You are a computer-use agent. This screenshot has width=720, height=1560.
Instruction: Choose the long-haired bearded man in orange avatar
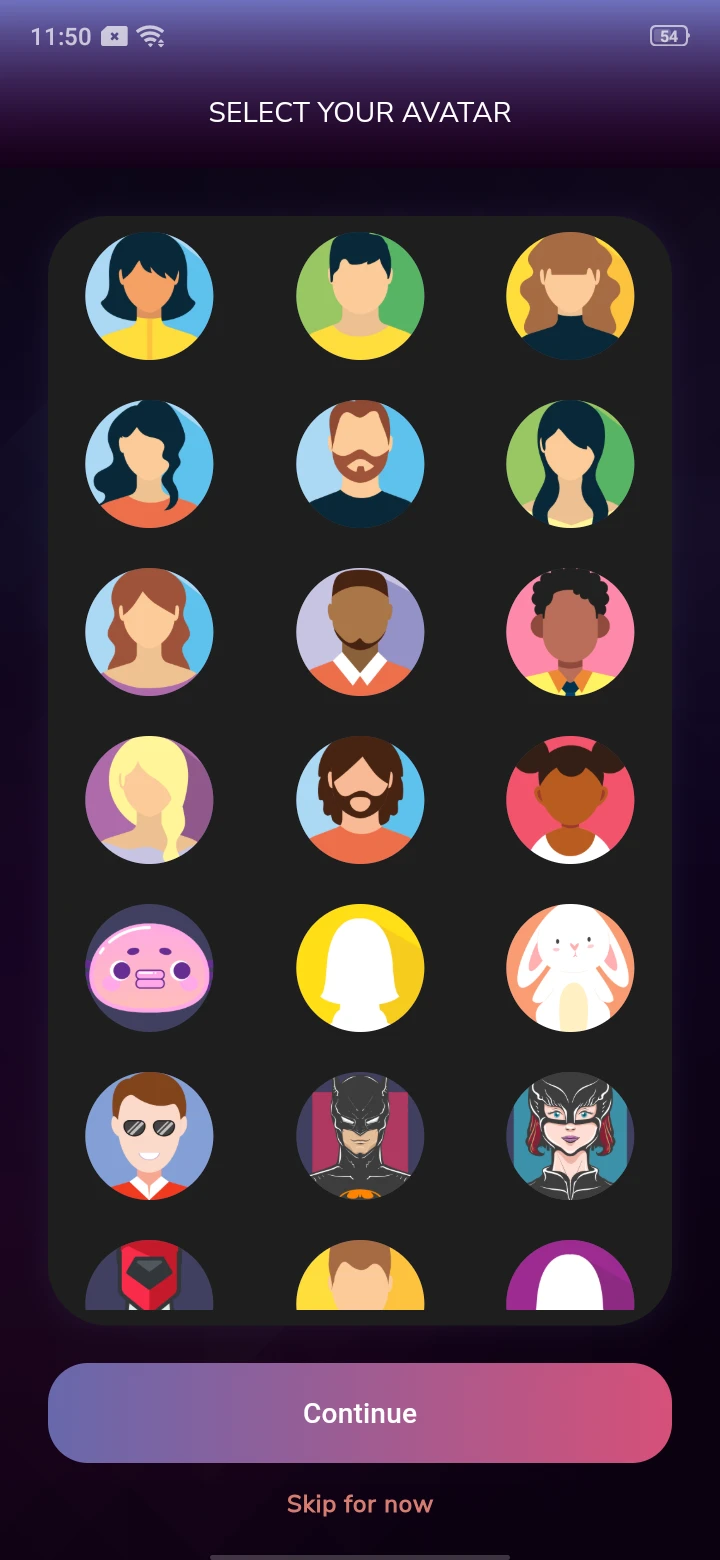point(360,800)
